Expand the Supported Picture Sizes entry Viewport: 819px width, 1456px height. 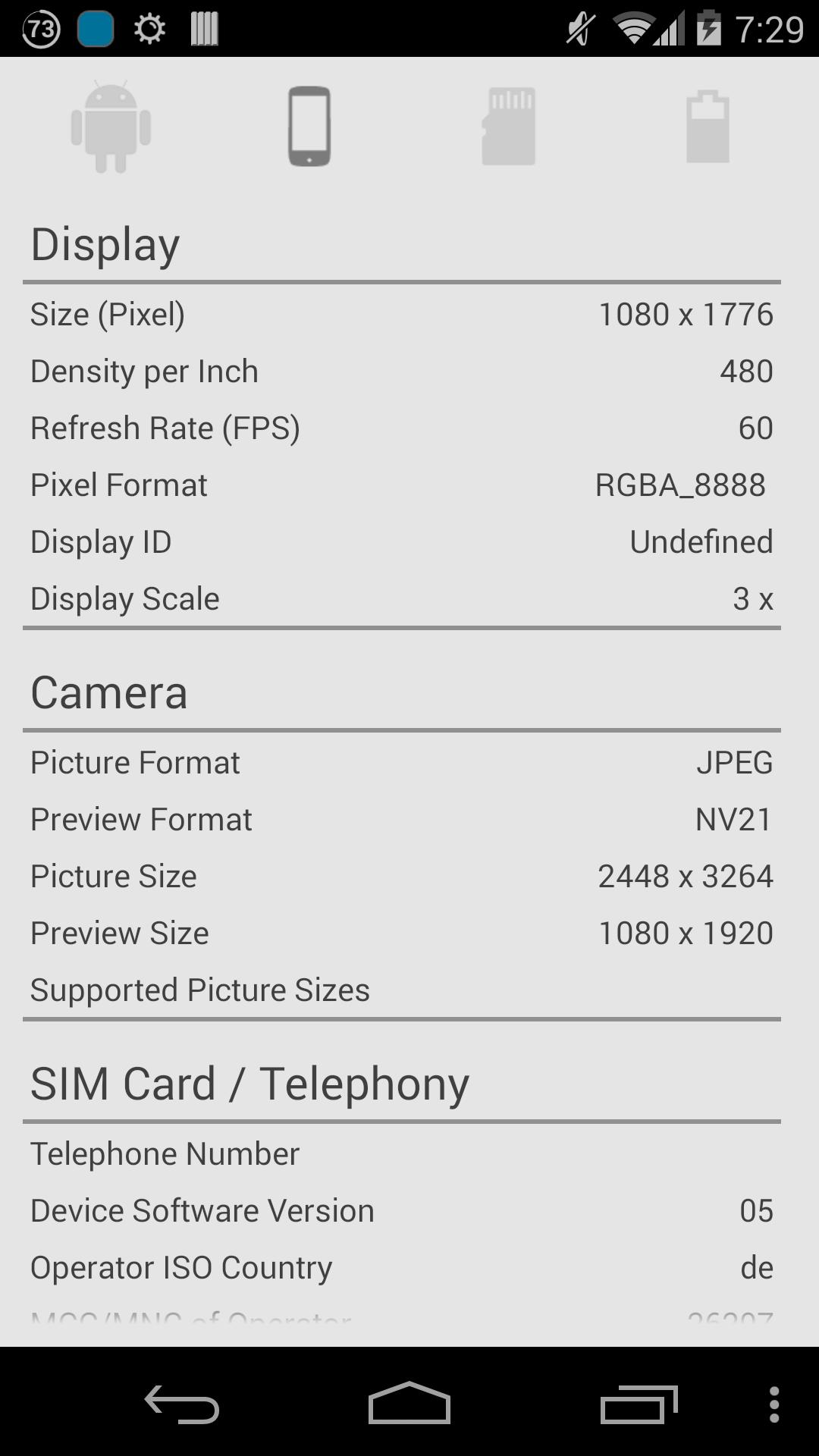199,989
